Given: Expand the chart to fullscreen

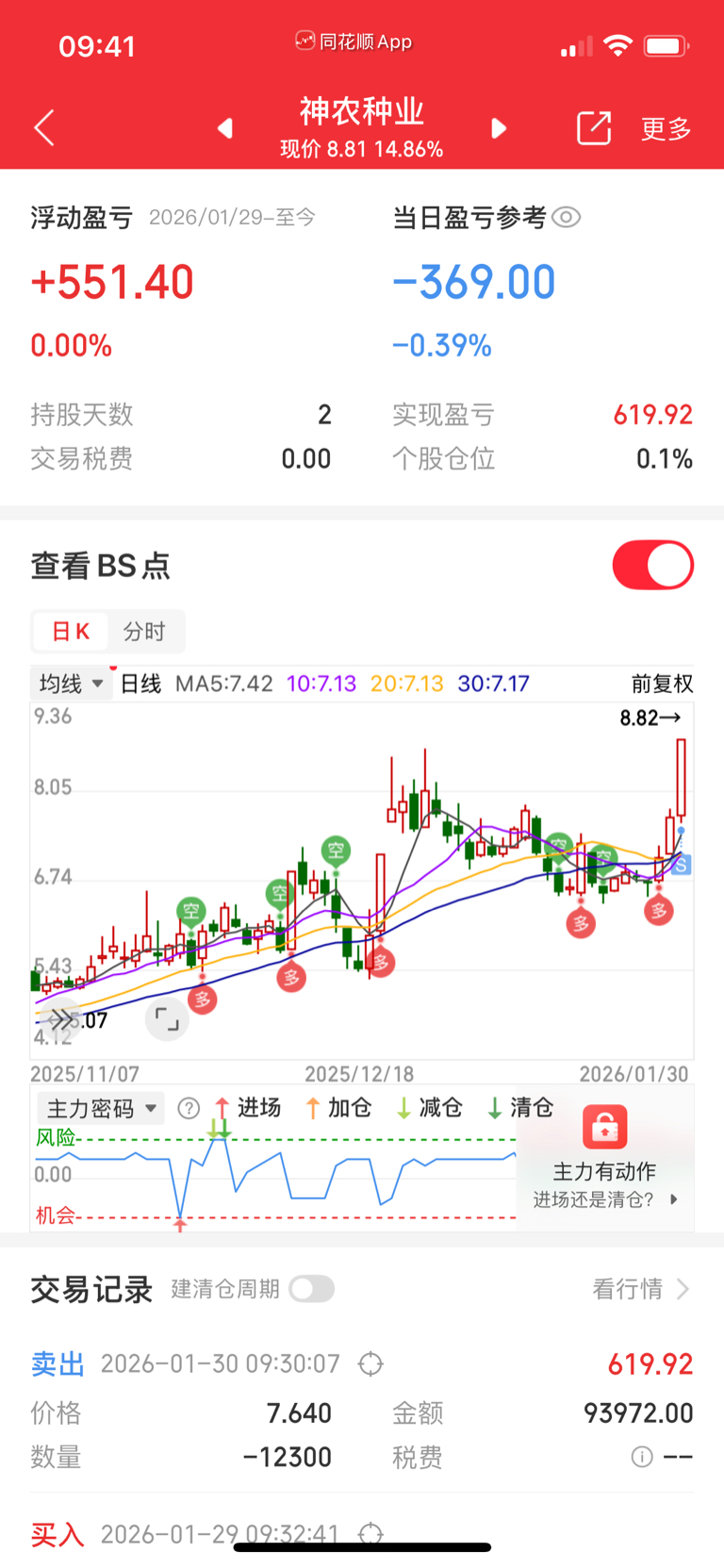Looking at the screenshot, I should point(167,1019).
